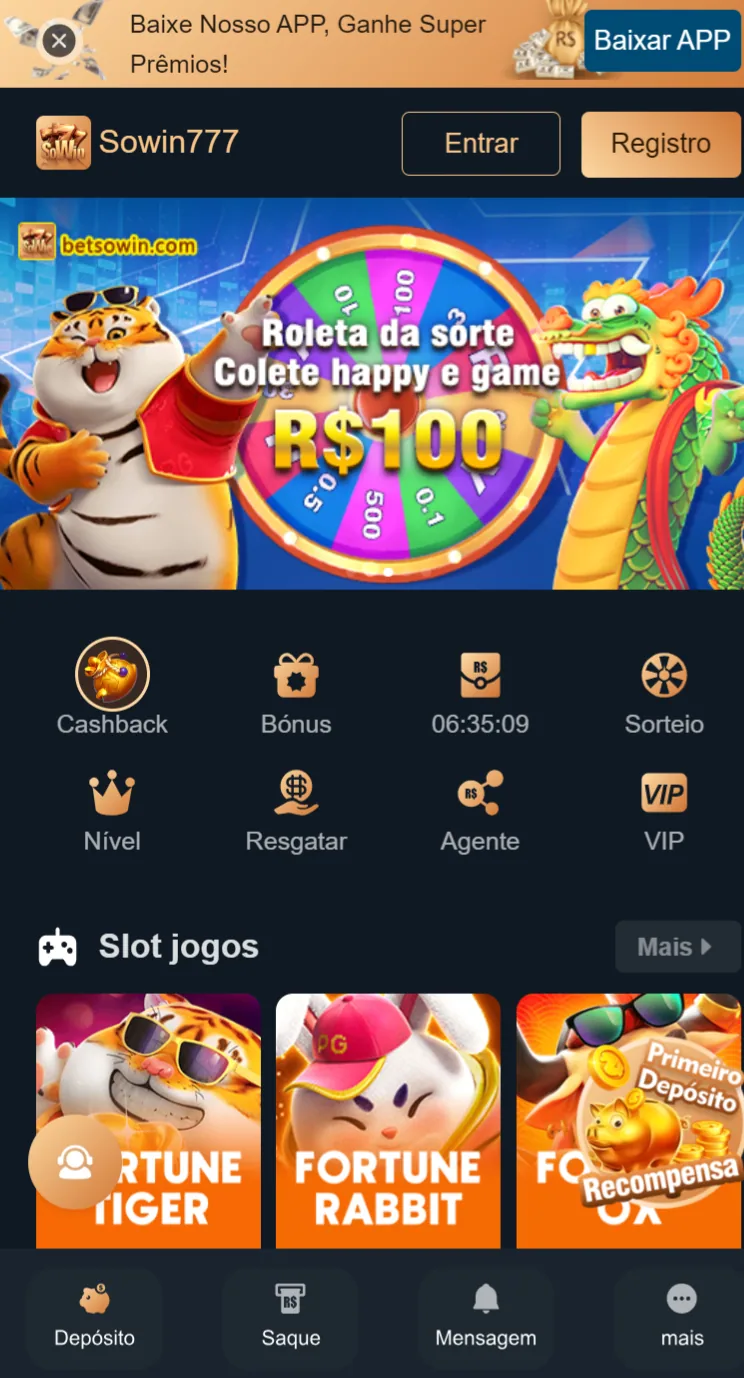Go to the Depósito tab
This screenshot has height=1378, width=744.
click(95, 1316)
